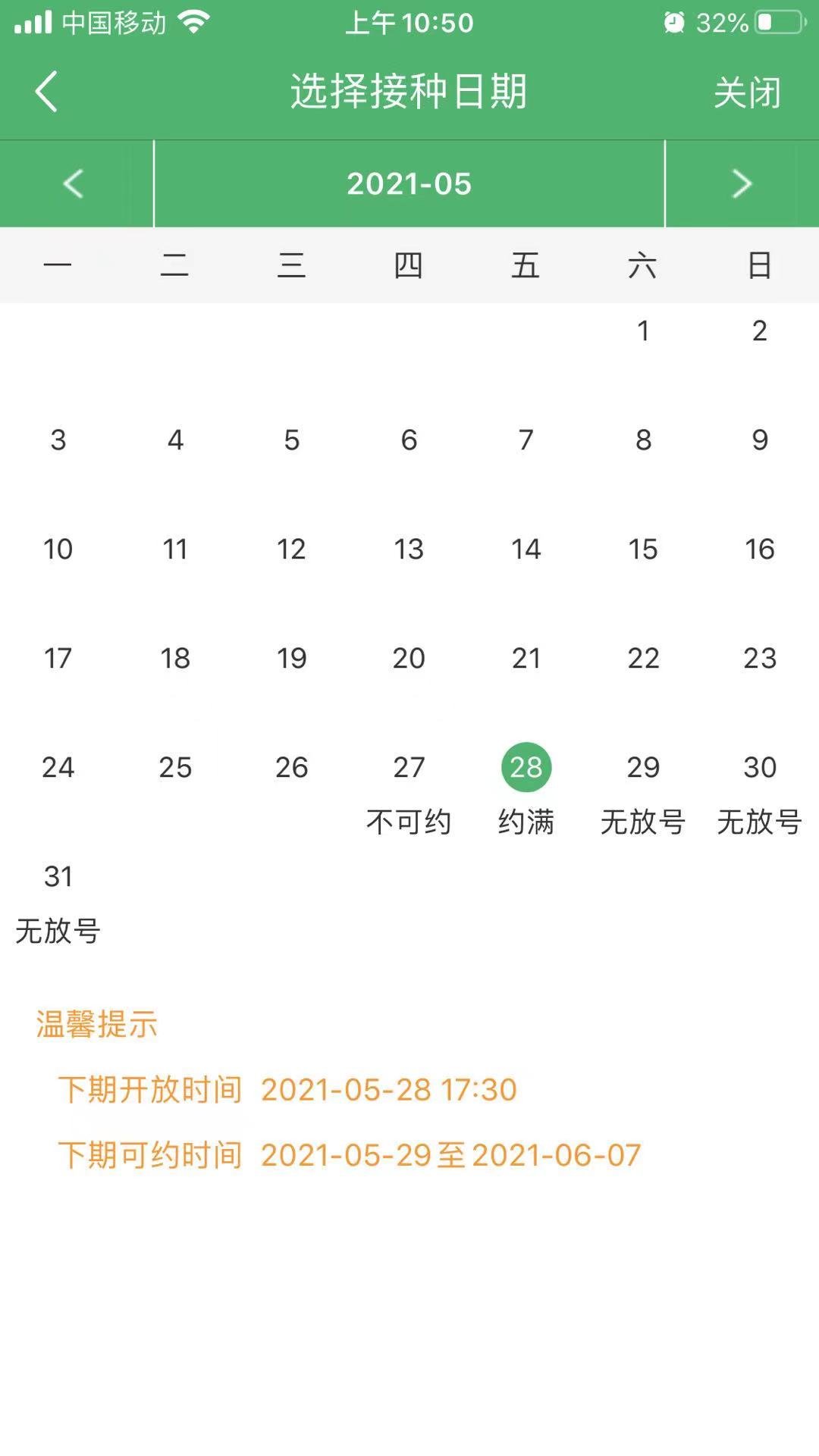This screenshot has height=1456, width=819.
Task: Tap 关闭 to close the page
Action: tap(746, 92)
